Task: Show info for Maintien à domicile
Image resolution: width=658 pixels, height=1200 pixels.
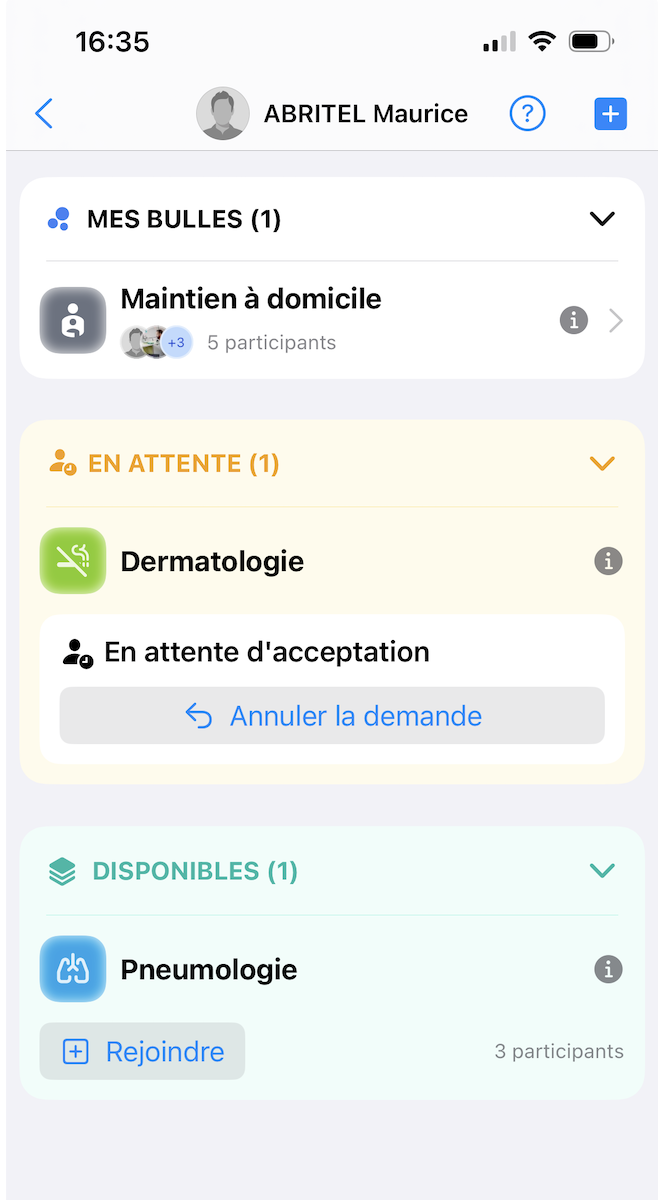Action: pos(573,321)
